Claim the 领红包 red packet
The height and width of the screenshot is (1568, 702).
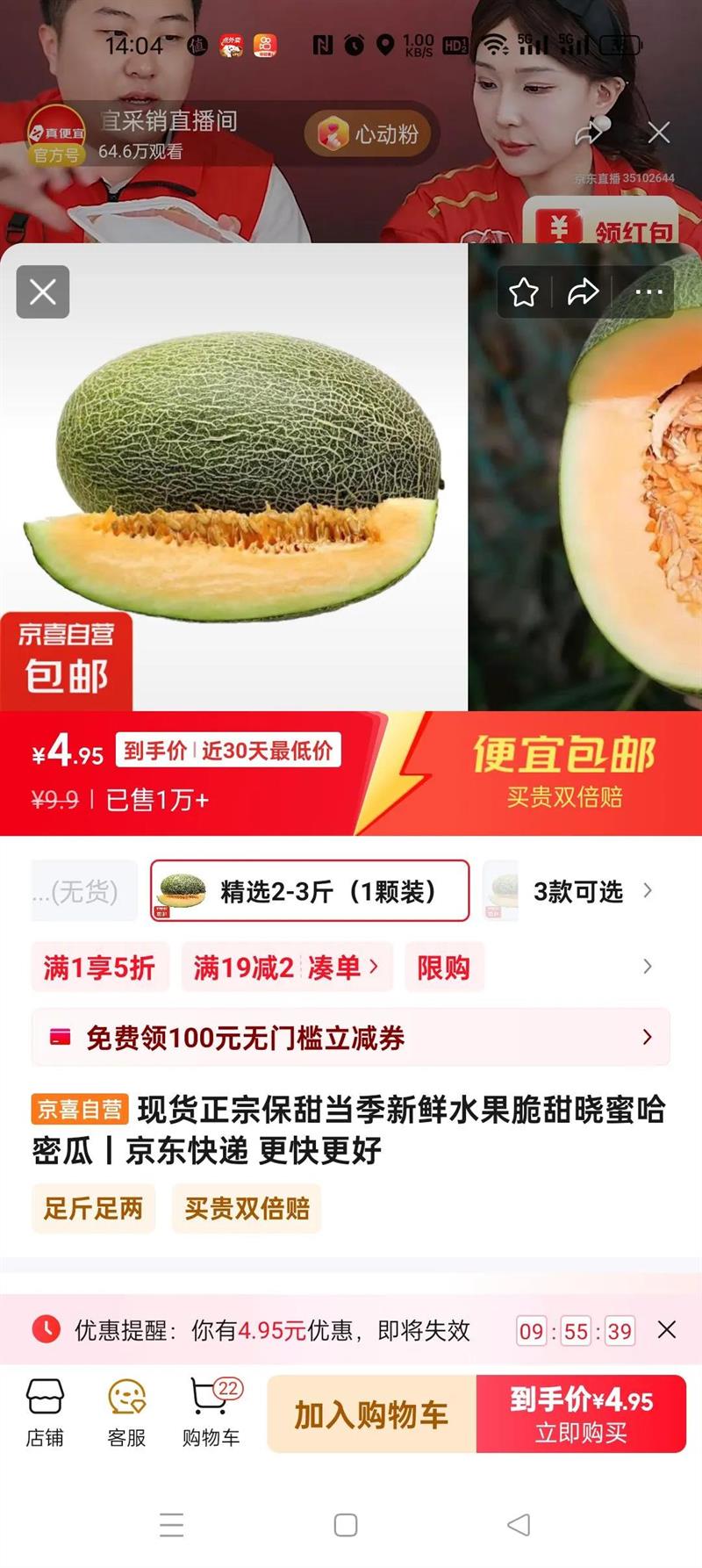pyautogui.click(x=614, y=227)
